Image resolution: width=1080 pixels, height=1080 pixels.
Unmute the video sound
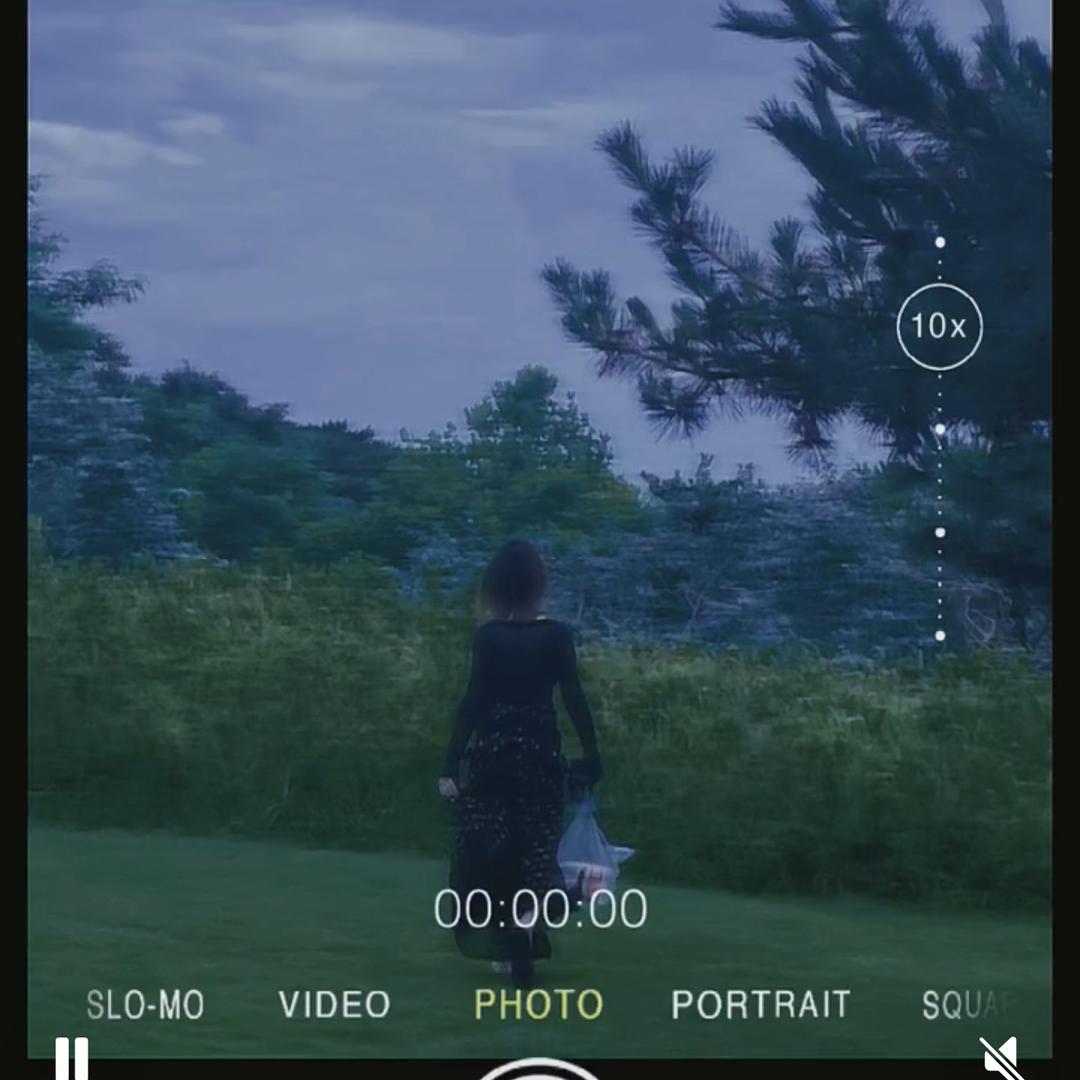click(x=998, y=1058)
